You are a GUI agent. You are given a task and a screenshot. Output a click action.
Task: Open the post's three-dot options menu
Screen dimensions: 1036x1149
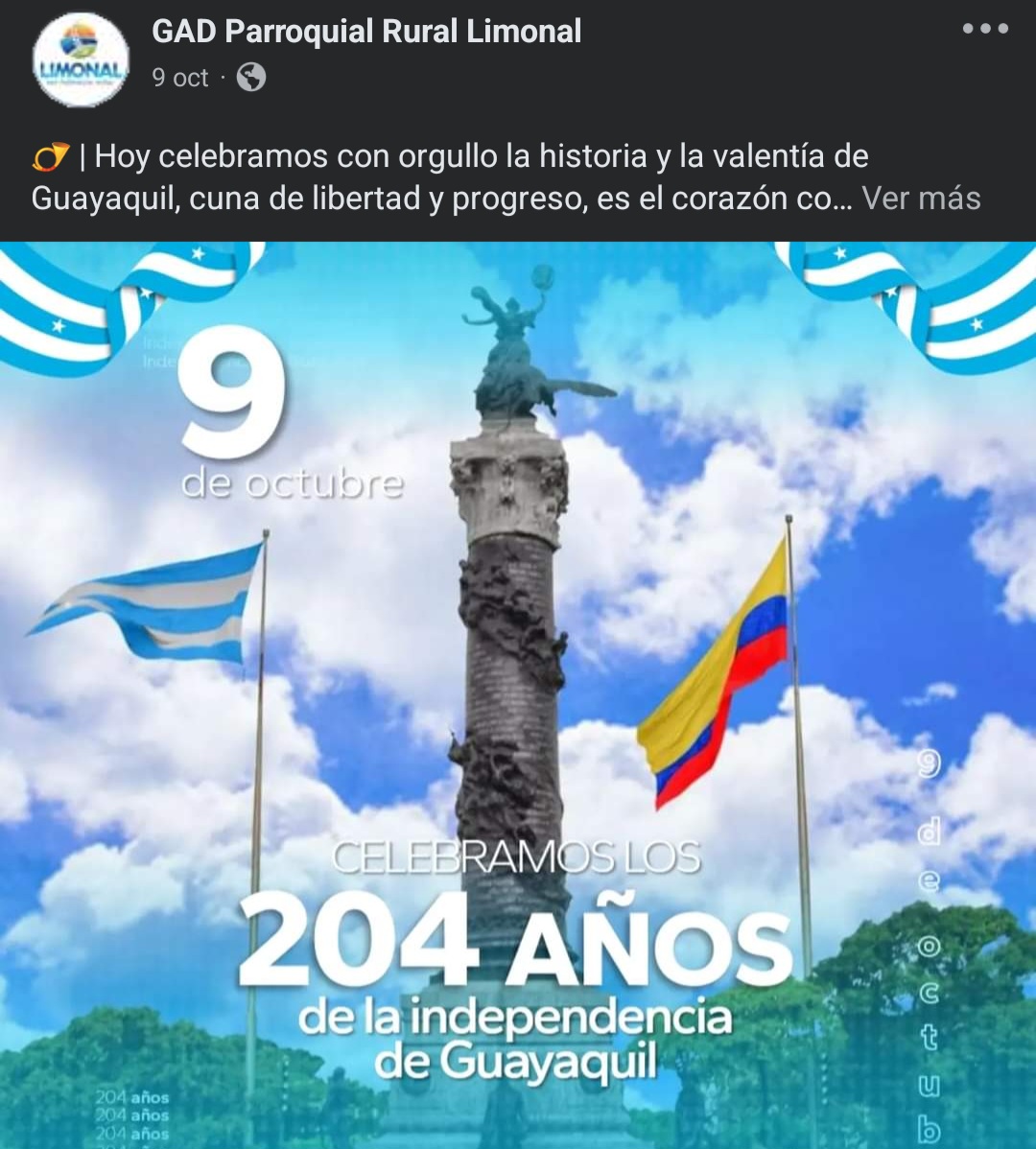point(985,30)
